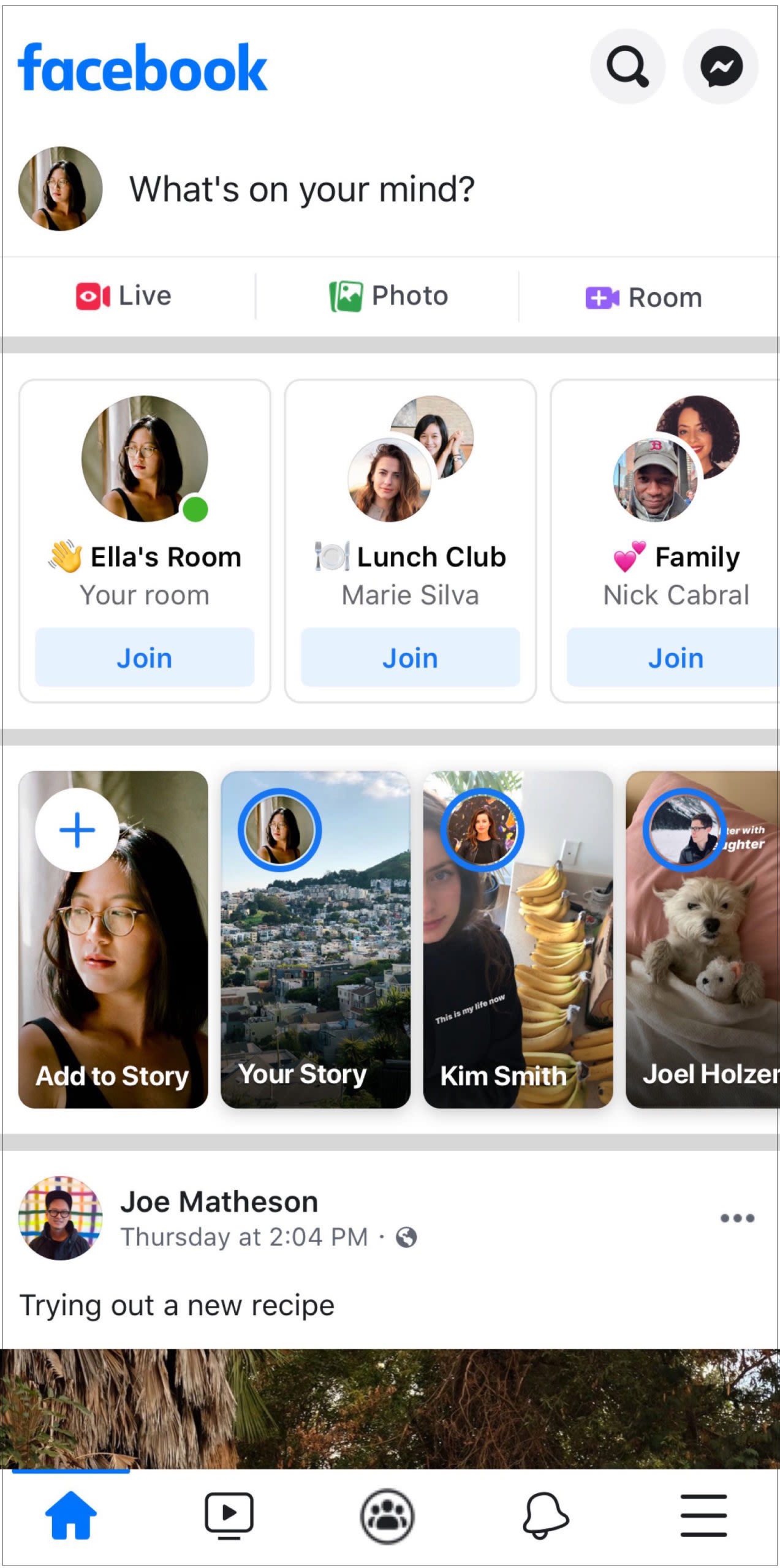Open Joe Matheson's profile picture
This screenshot has width=780, height=1568.
60,1218
